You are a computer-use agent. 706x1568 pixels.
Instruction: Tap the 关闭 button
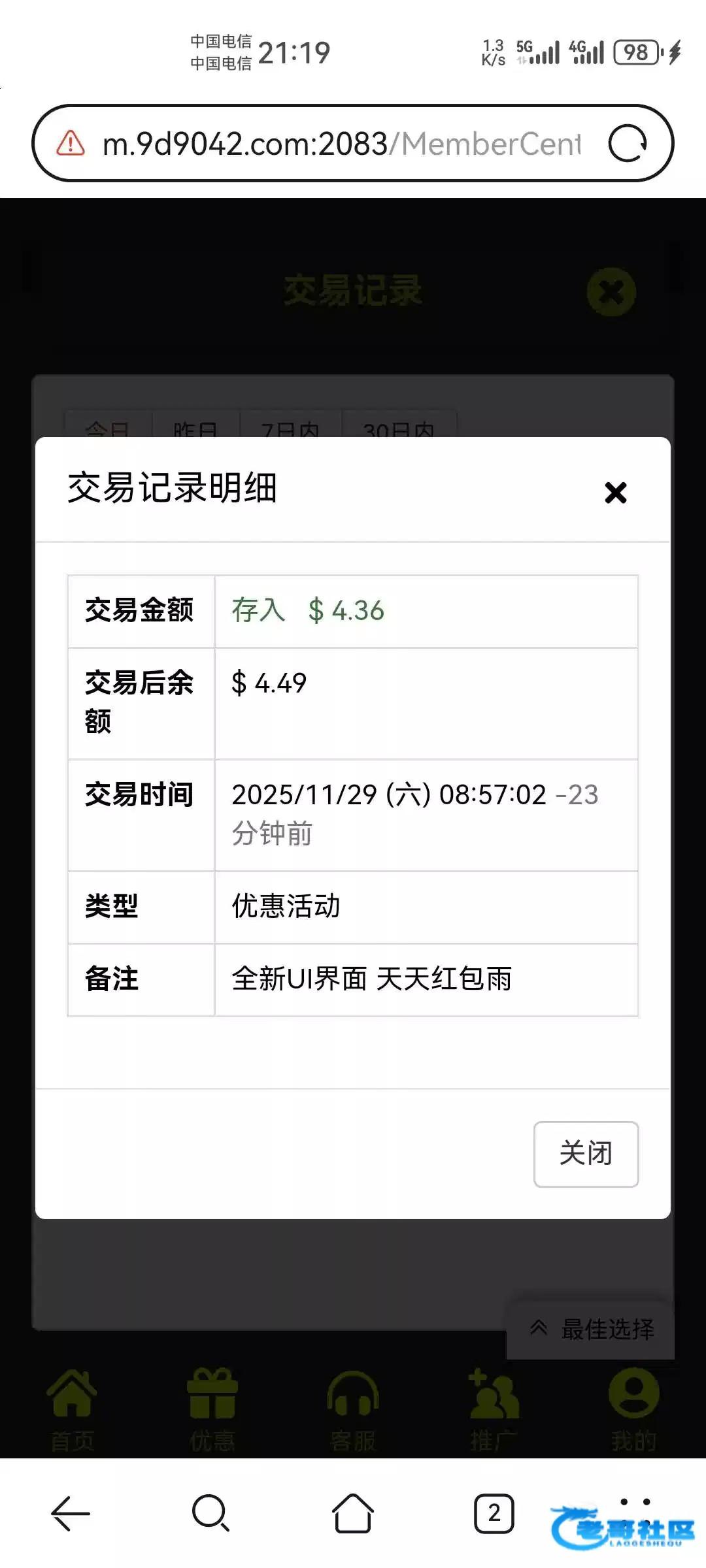point(586,1154)
